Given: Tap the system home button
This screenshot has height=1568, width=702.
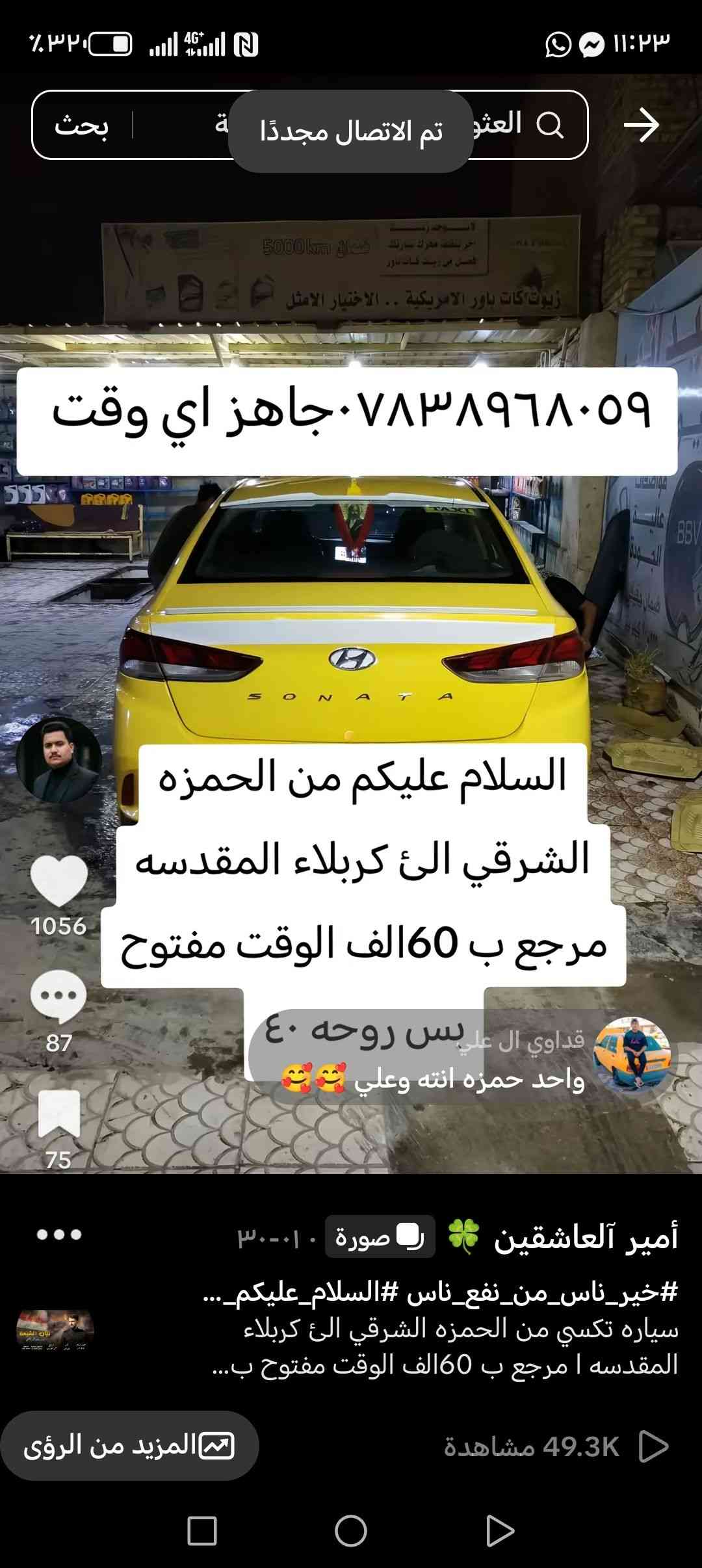Looking at the screenshot, I should pos(351,1530).
